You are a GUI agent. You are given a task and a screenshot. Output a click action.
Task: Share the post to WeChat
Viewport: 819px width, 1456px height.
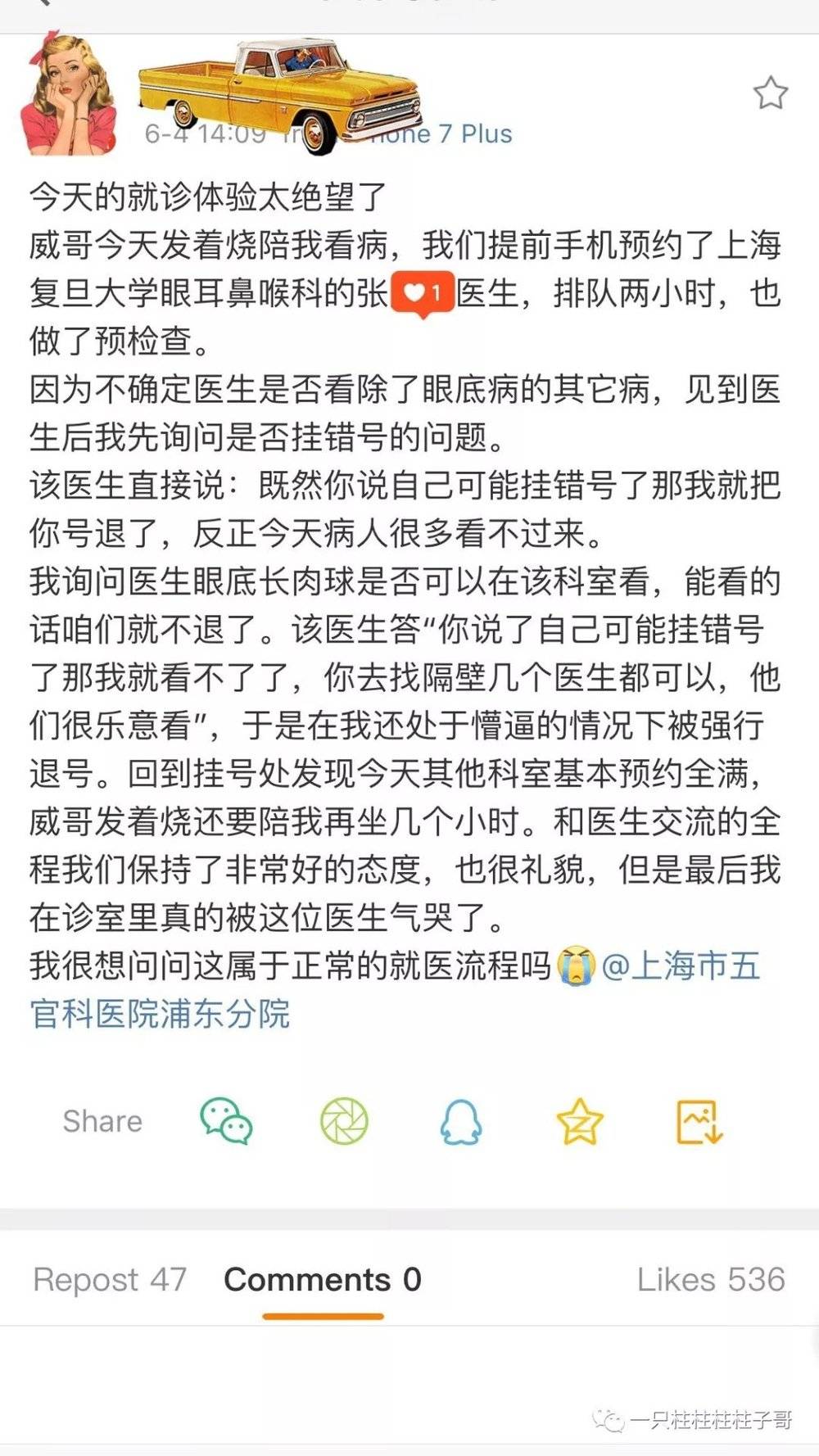pos(226,1121)
